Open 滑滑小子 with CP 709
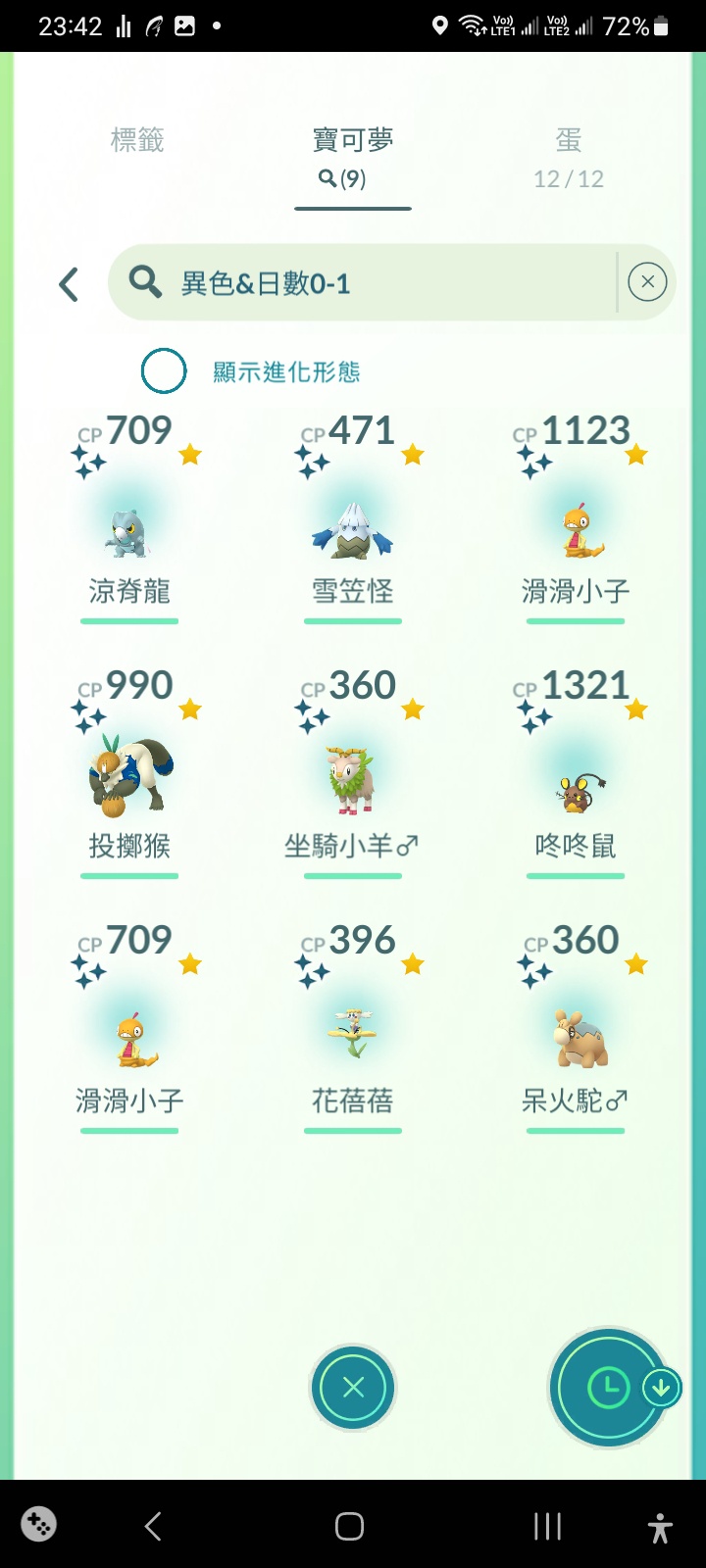This screenshot has height=1568, width=706. point(129,1029)
